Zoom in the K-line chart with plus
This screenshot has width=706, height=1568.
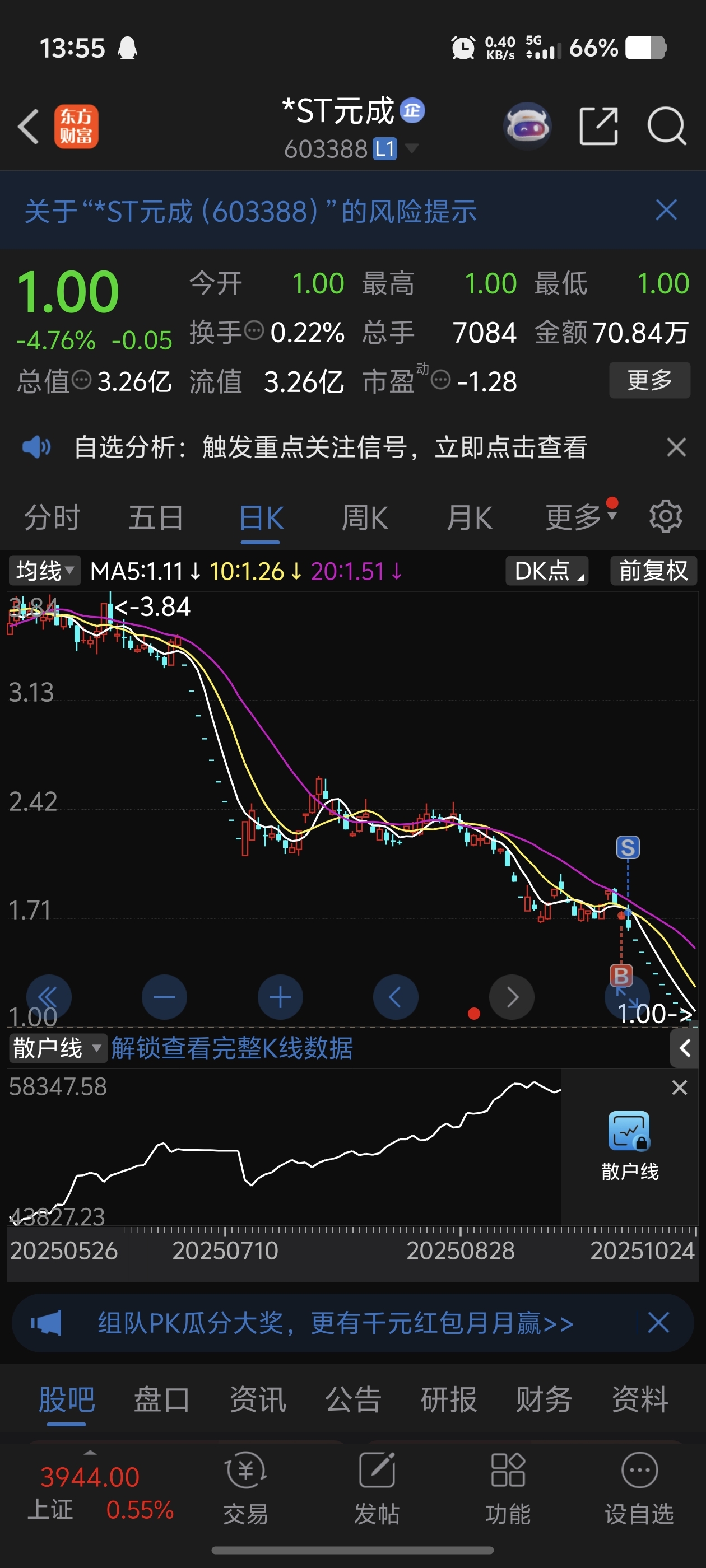tap(280, 997)
